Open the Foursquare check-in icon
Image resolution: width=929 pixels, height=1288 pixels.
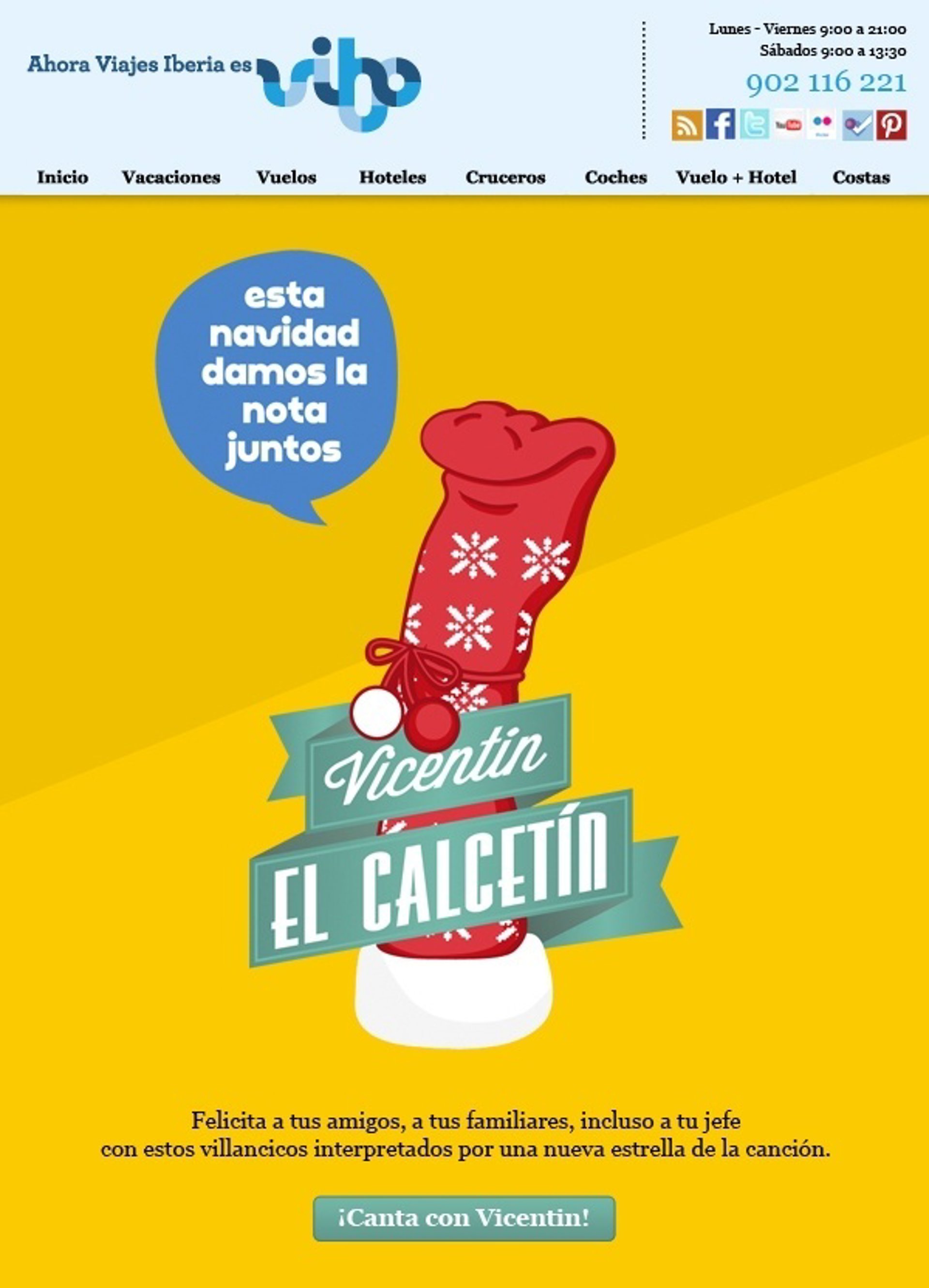tap(857, 125)
